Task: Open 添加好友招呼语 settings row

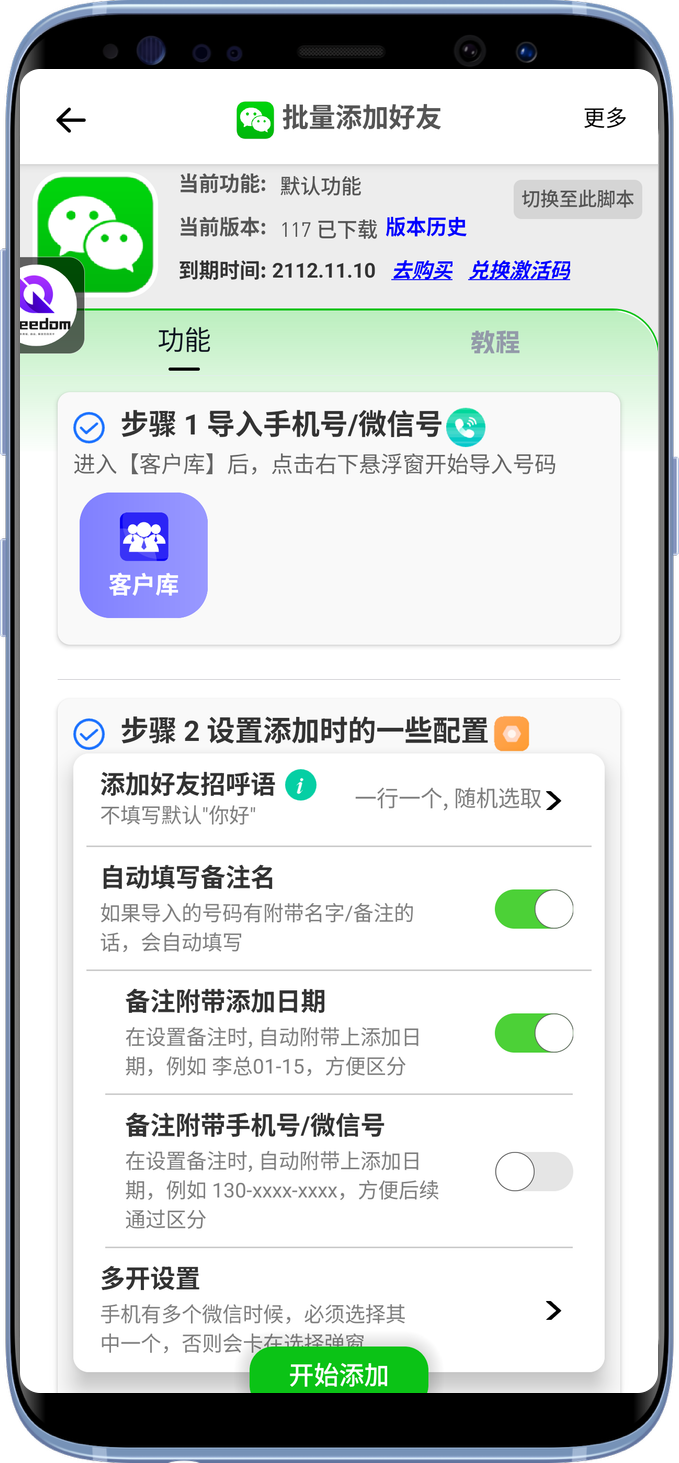Action: point(340,799)
